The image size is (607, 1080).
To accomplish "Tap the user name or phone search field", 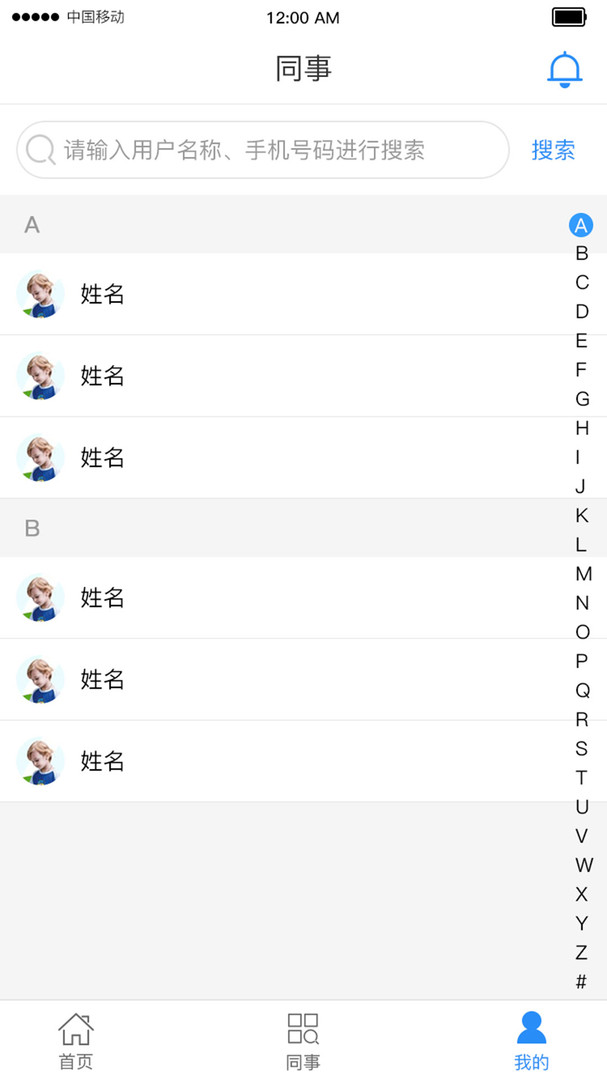I will (x=263, y=150).
